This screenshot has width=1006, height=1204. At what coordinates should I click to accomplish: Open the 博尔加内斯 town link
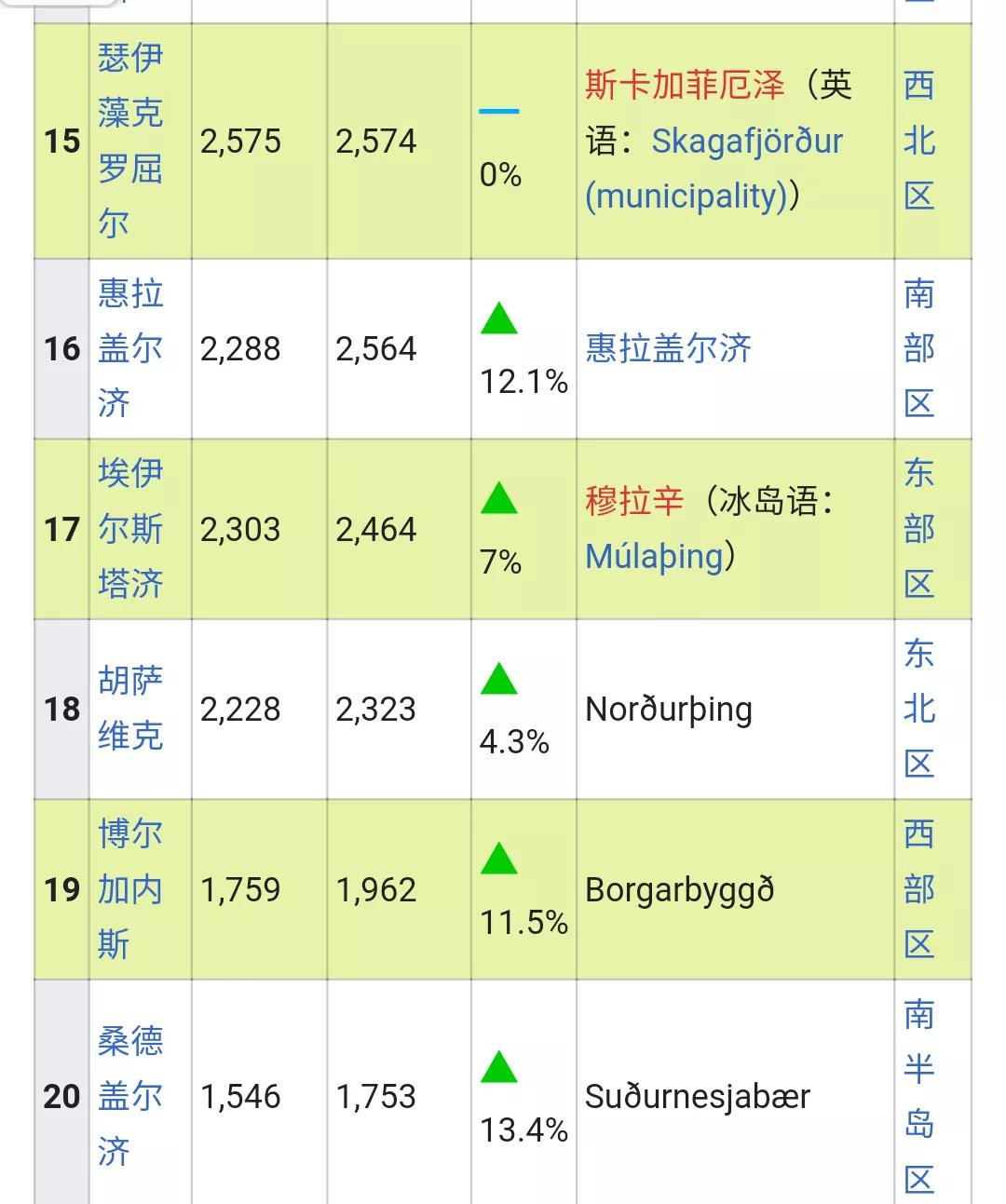130,889
